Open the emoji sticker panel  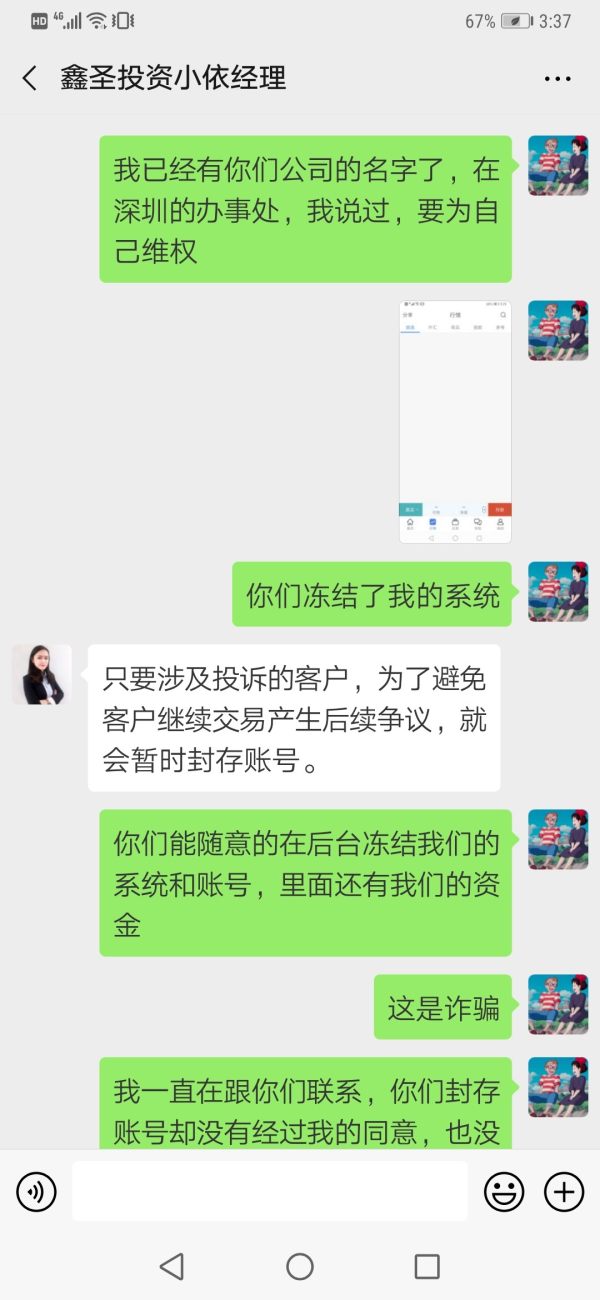504,1191
